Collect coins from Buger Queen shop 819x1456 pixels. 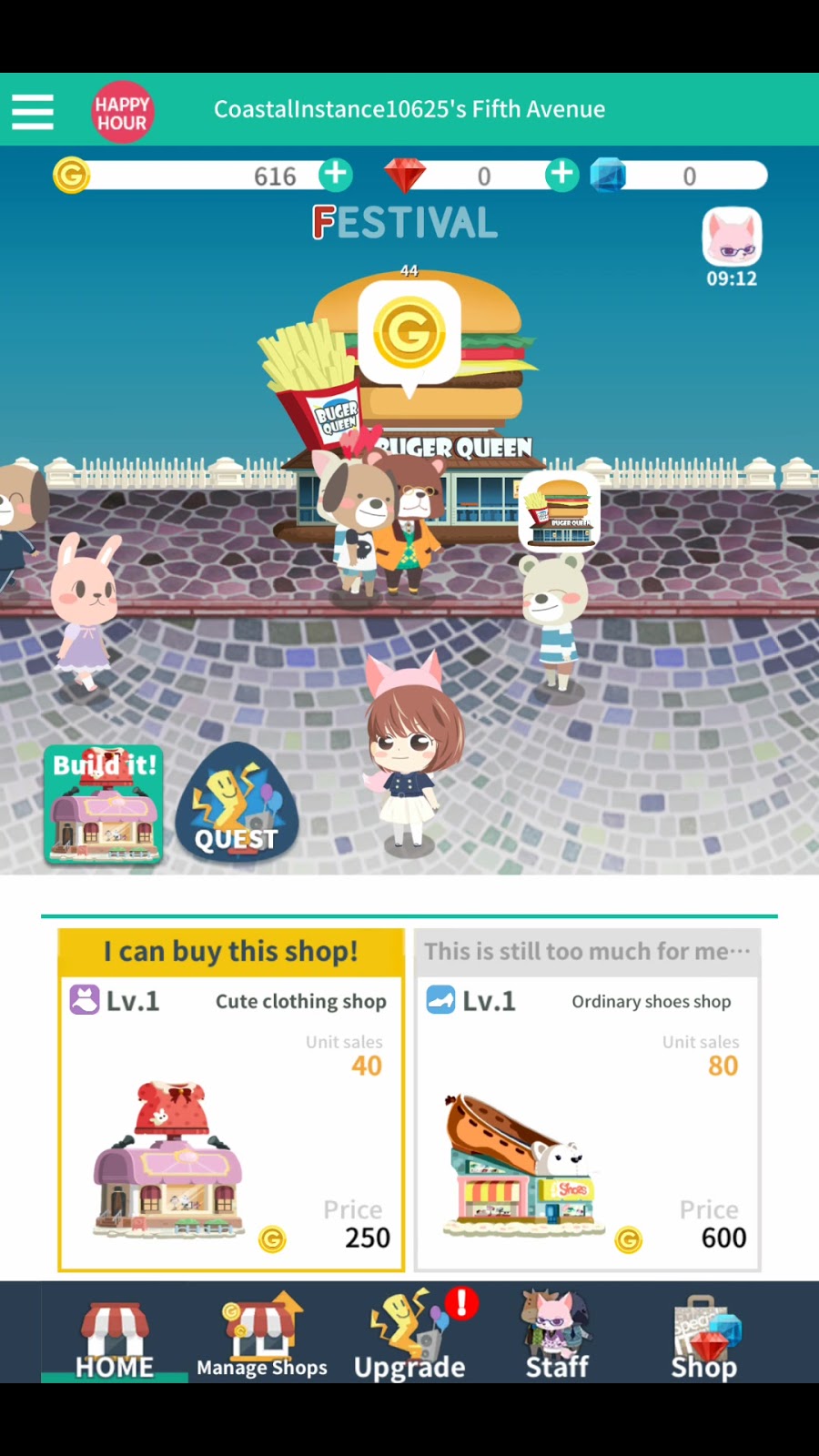click(409, 333)
